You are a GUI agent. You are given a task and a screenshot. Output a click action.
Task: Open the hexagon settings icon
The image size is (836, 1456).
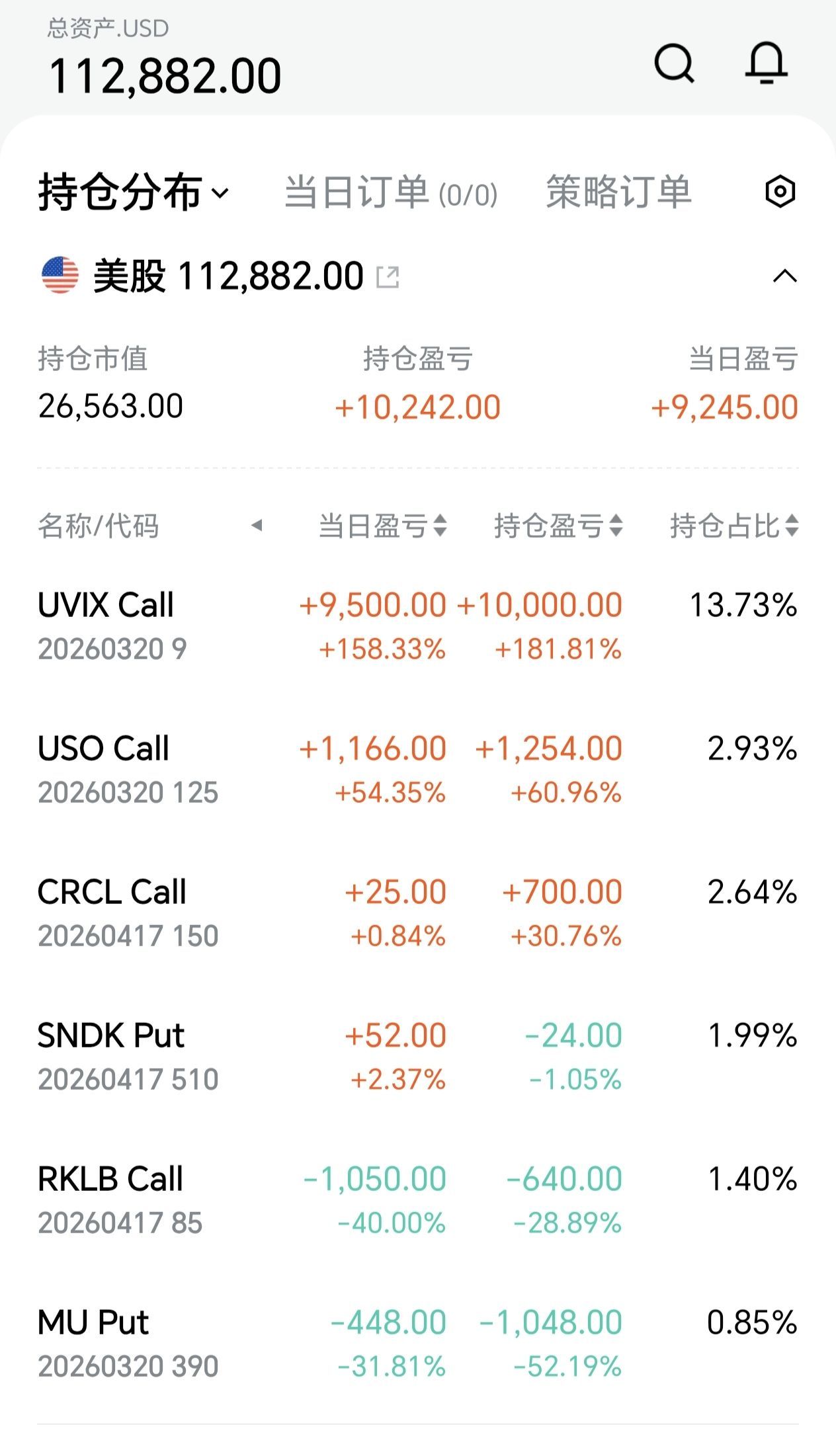[x=780, y=192]
